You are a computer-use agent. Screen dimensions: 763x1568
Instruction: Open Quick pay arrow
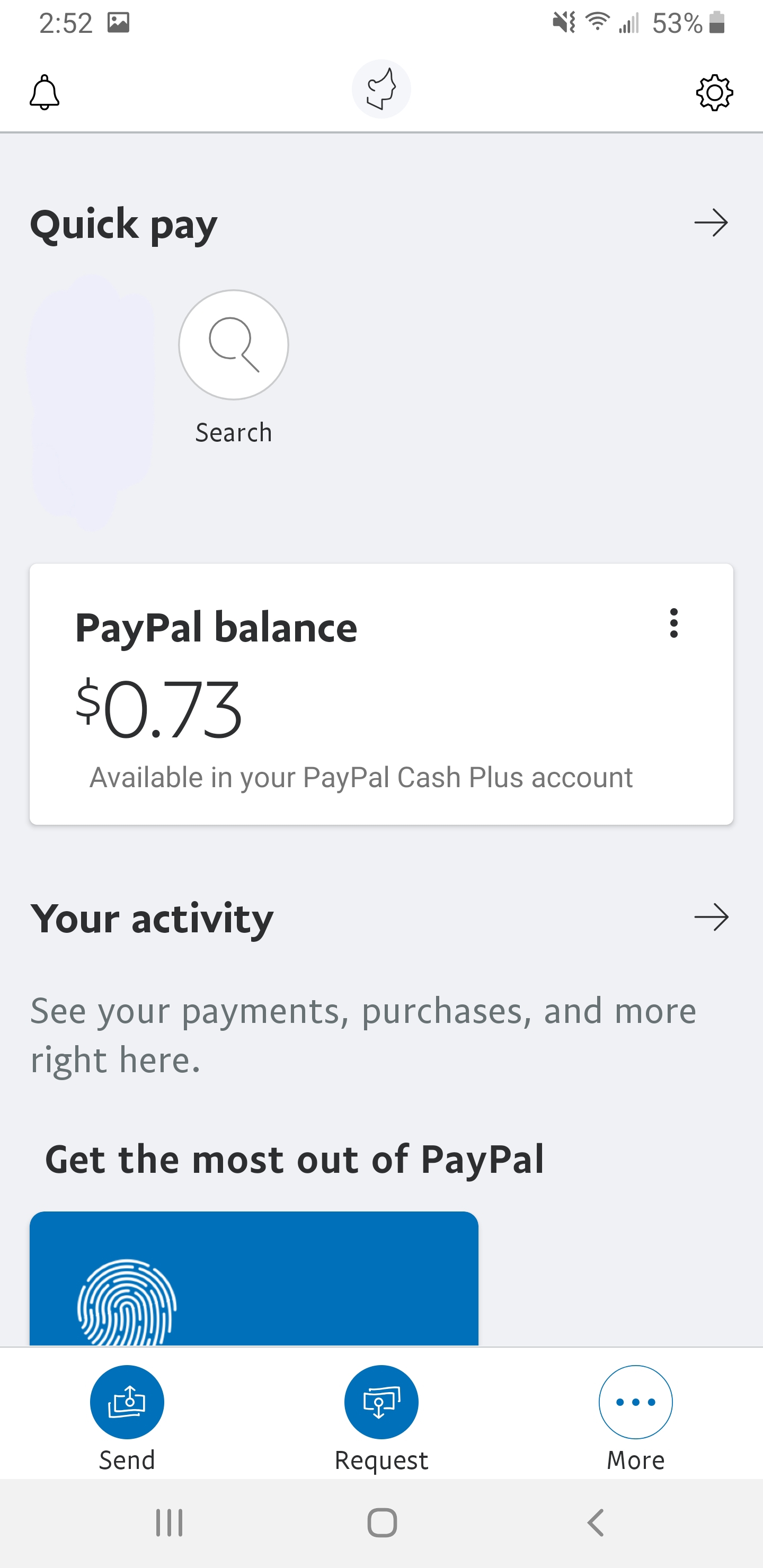tap(711, 223)
